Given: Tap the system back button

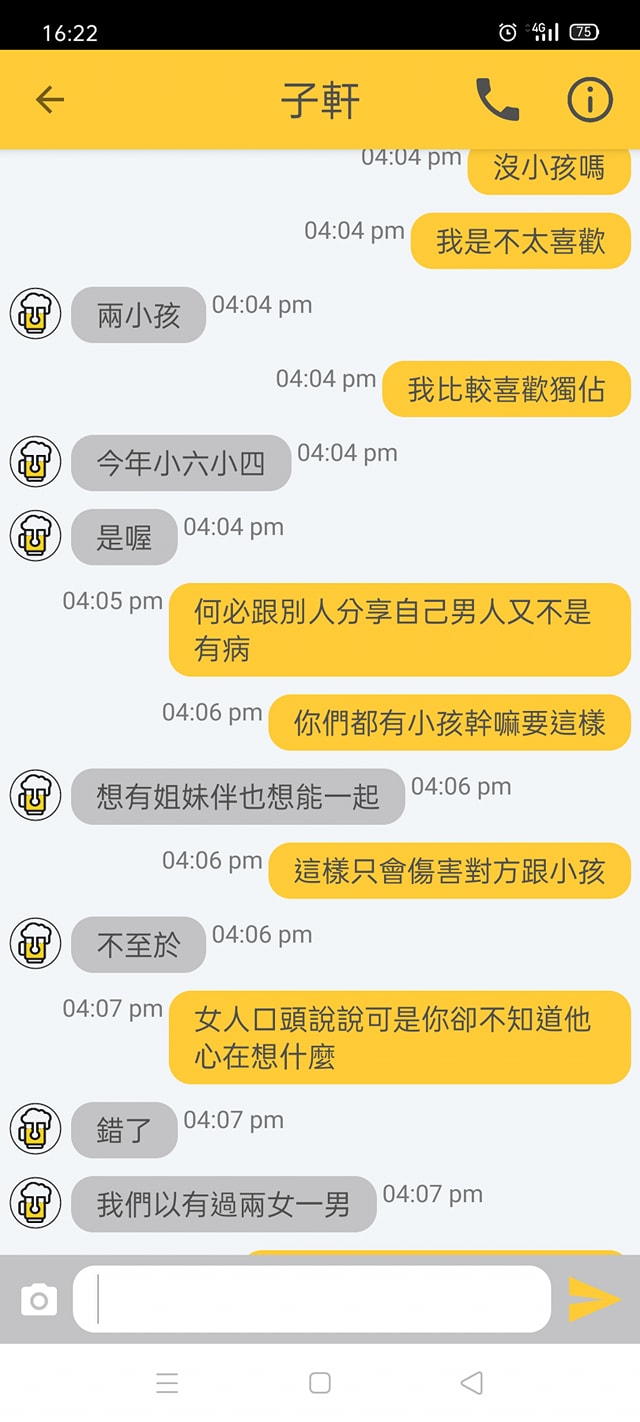Looking at the screenshot, I should point(471,1383).
